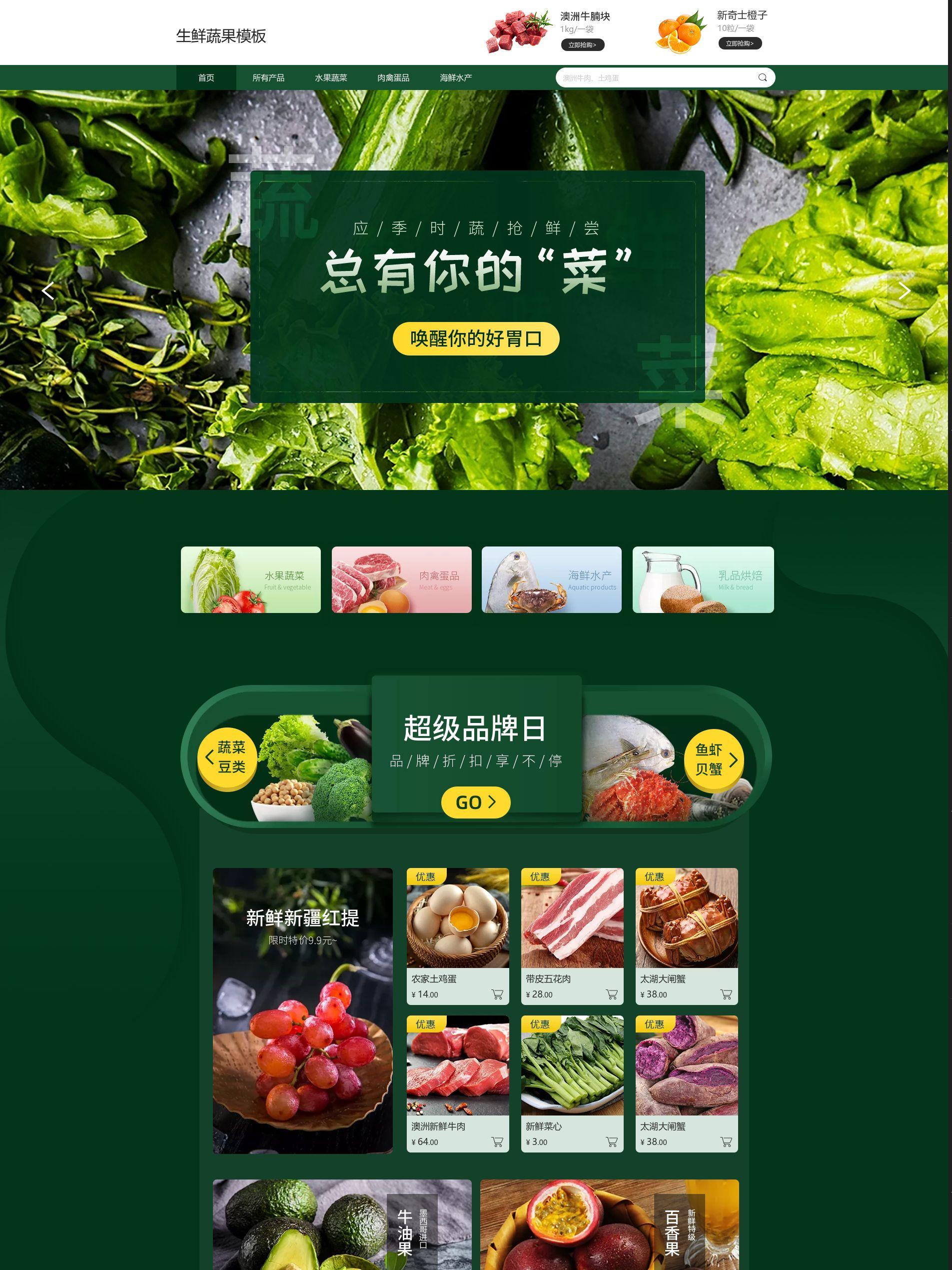Show the next hero banner slide

pos(904,290)
